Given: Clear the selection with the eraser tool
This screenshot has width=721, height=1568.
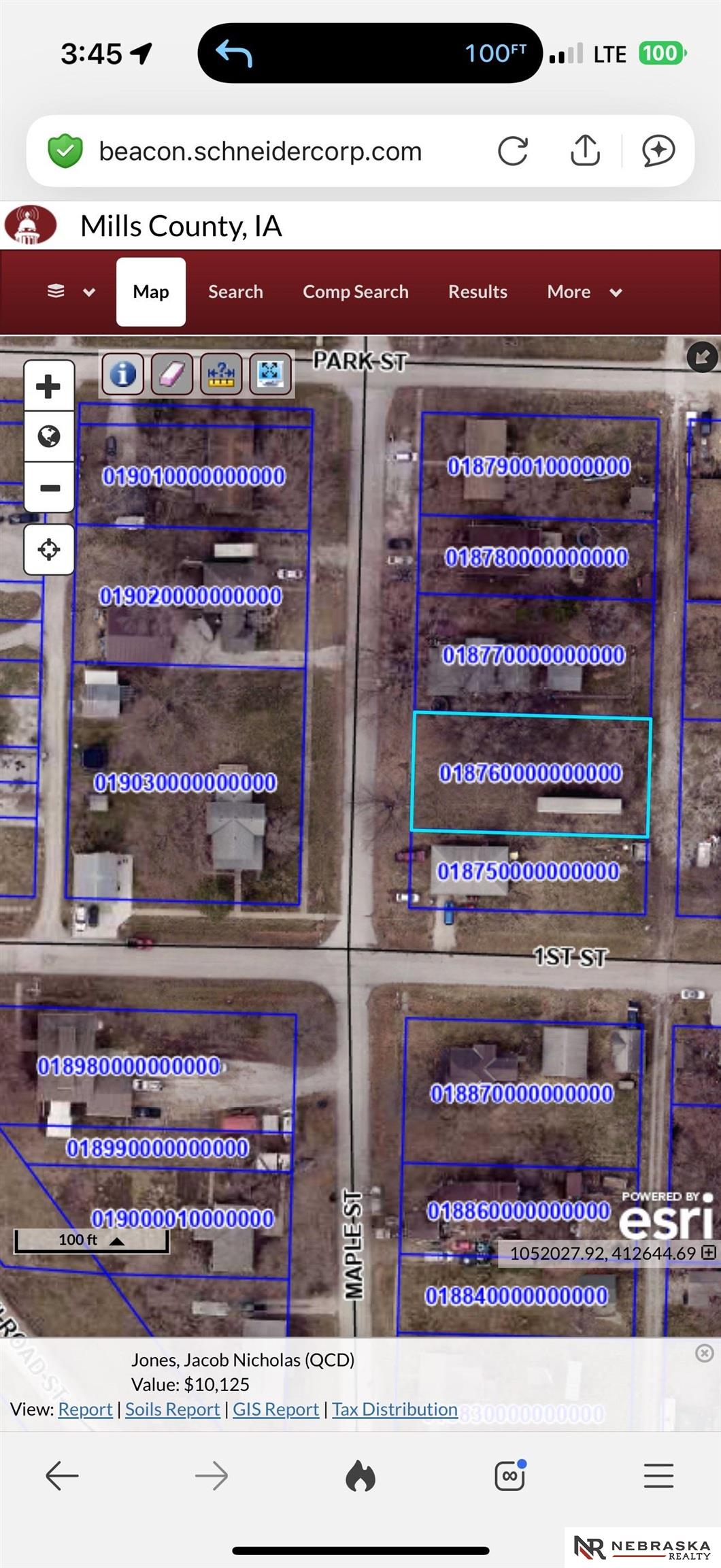Looking at the screenshot, I should (172, 374).
